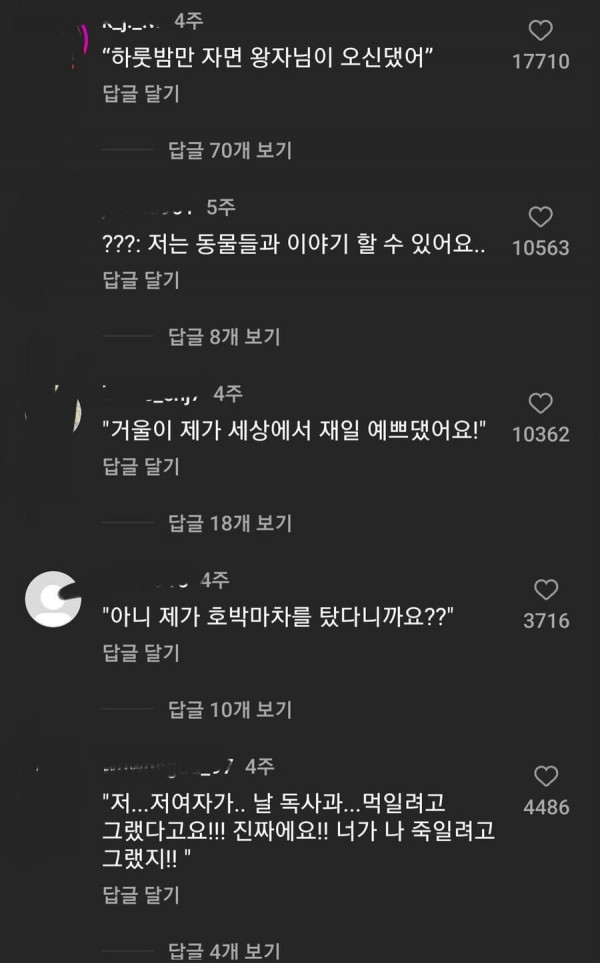Tap 답글 달기 under the 호박마차 comment
600x963 pixels.
141,653
